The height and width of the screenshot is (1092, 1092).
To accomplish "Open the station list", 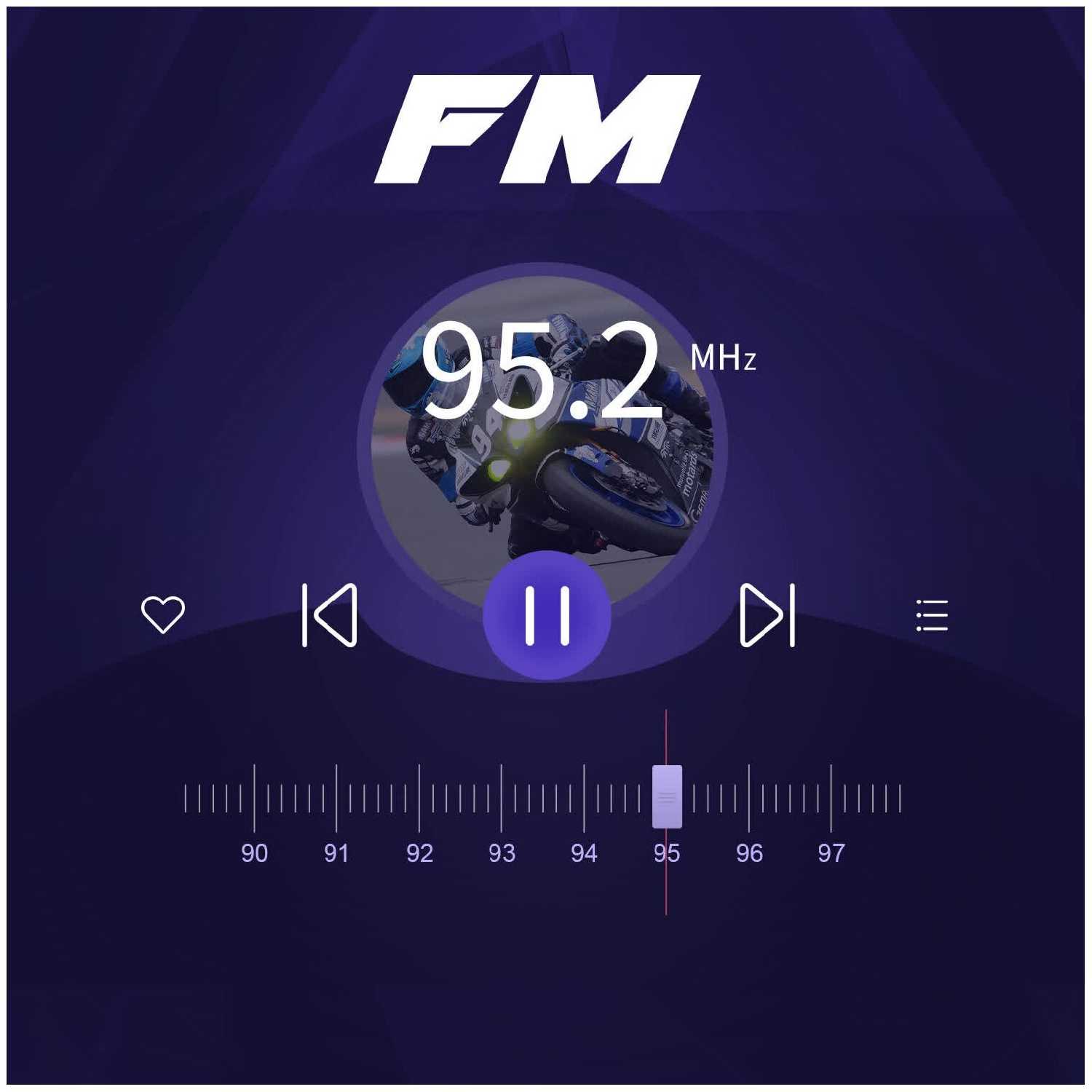I will tap(932, 616).
